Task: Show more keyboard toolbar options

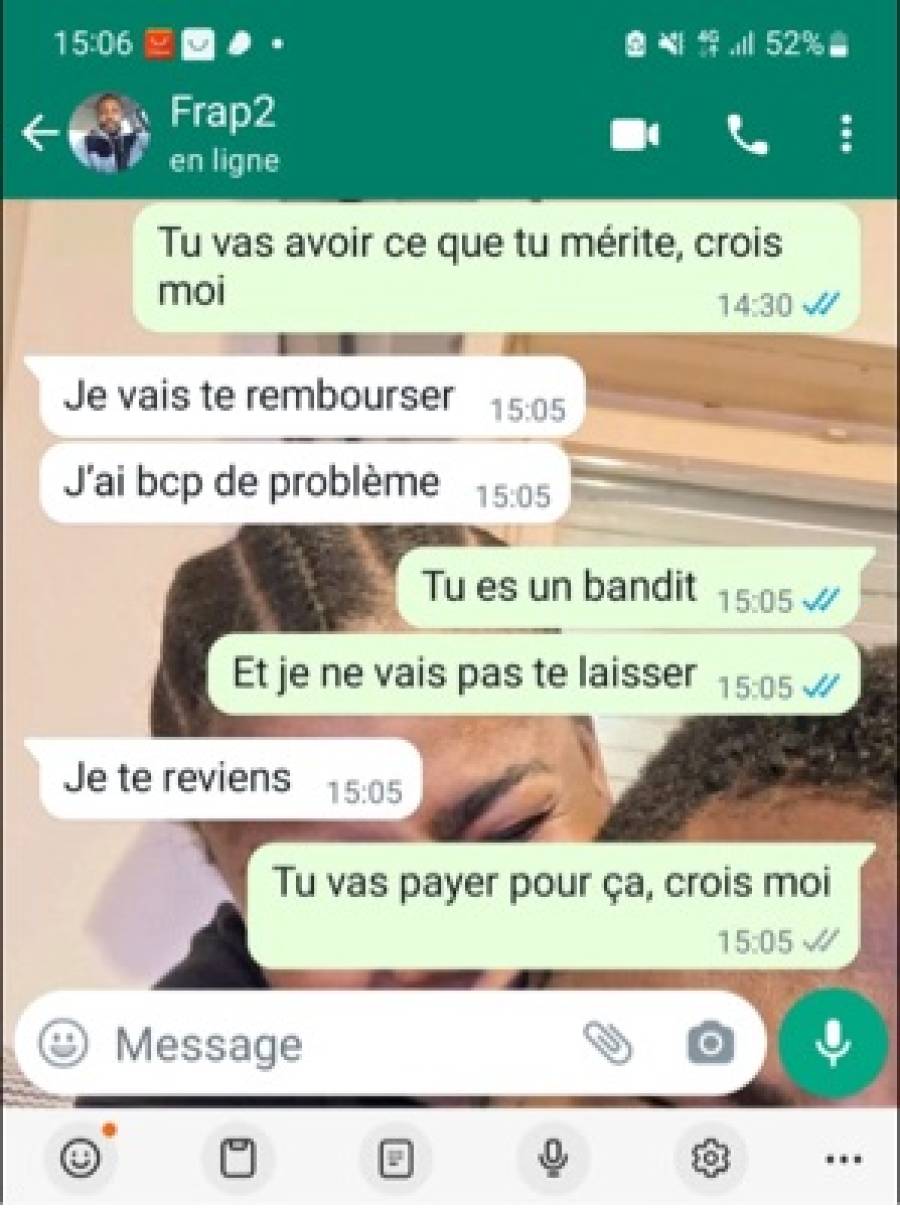Action: (x=845, y=1160)
